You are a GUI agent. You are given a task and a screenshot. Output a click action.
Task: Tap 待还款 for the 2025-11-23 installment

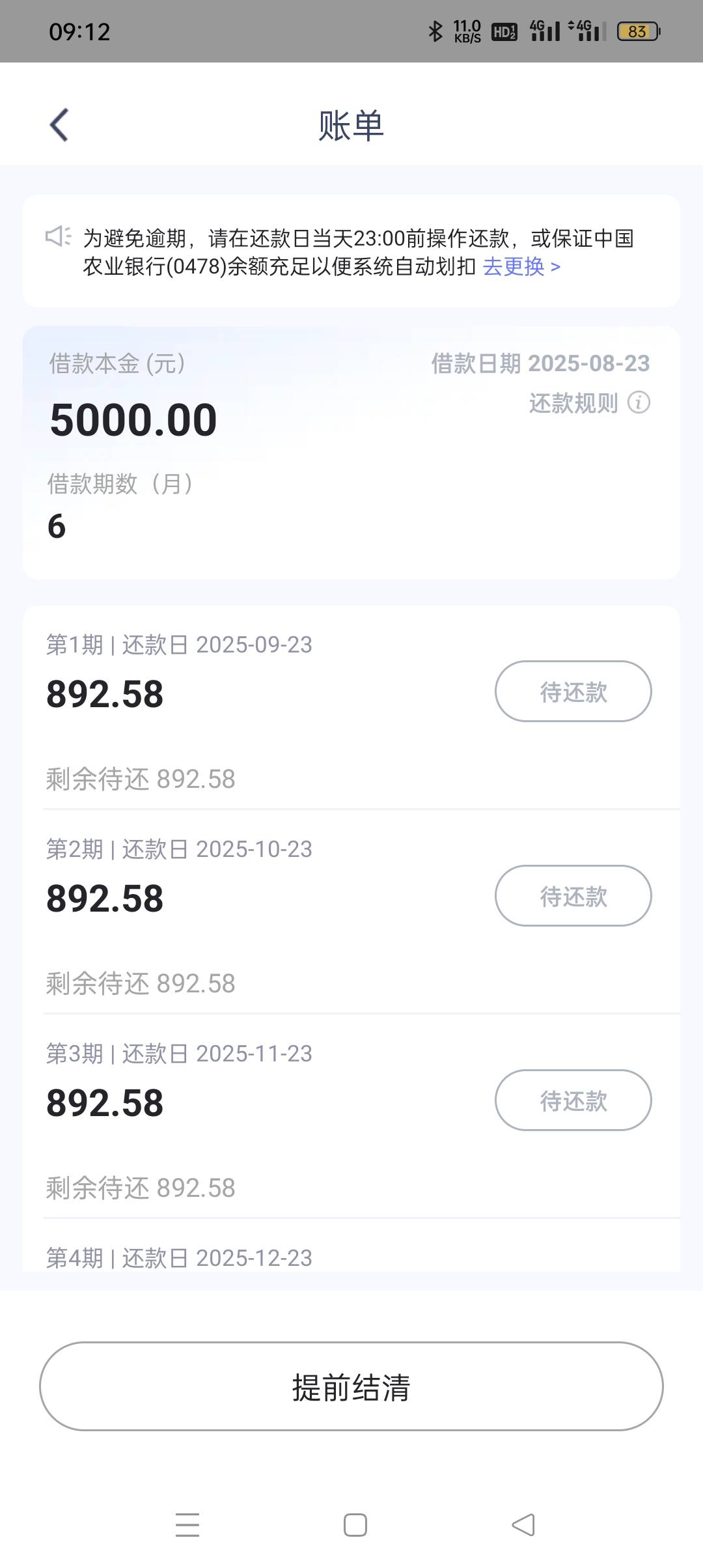point(573,1100)
